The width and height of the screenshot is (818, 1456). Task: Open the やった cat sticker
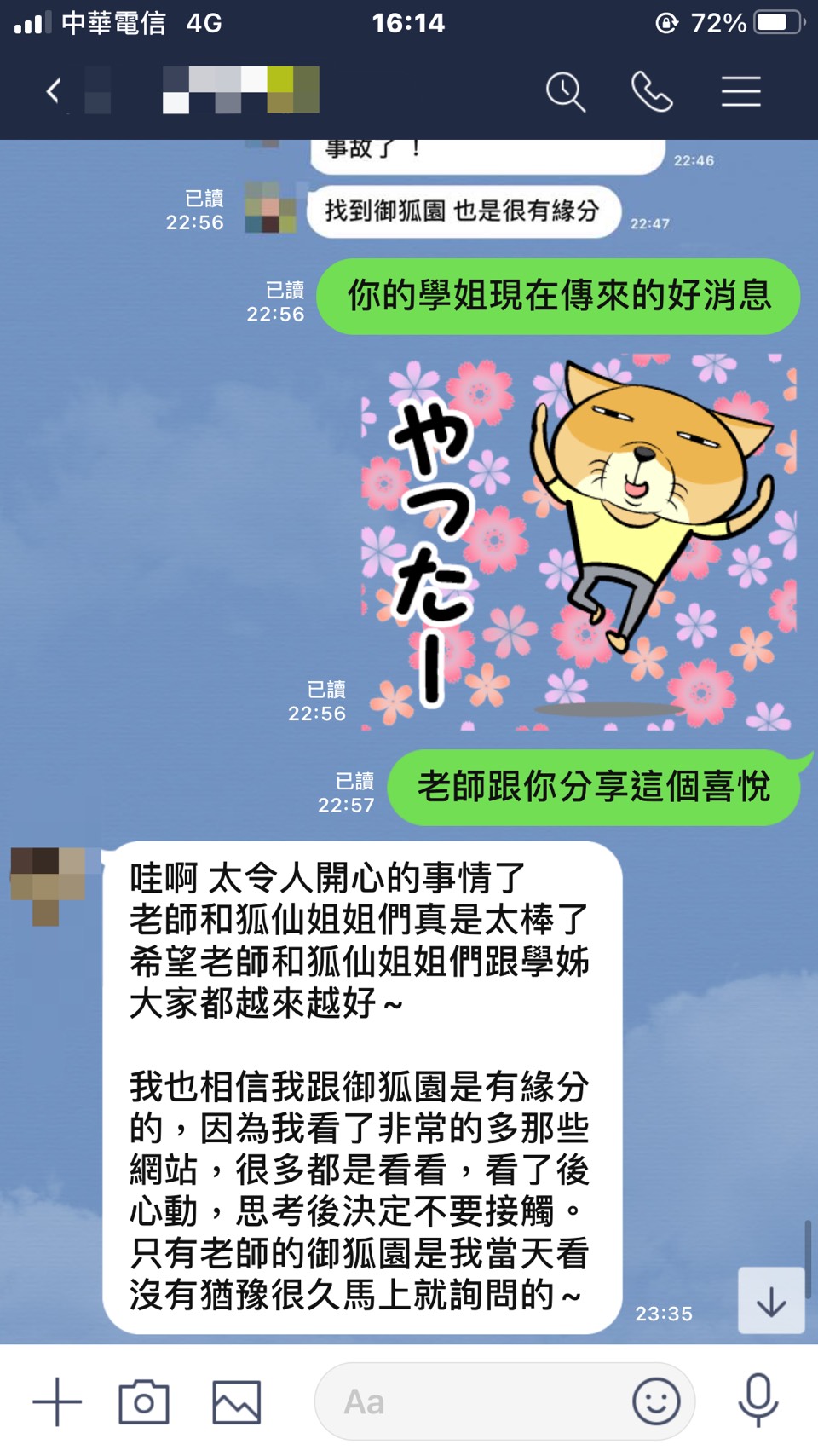point(579,542)
